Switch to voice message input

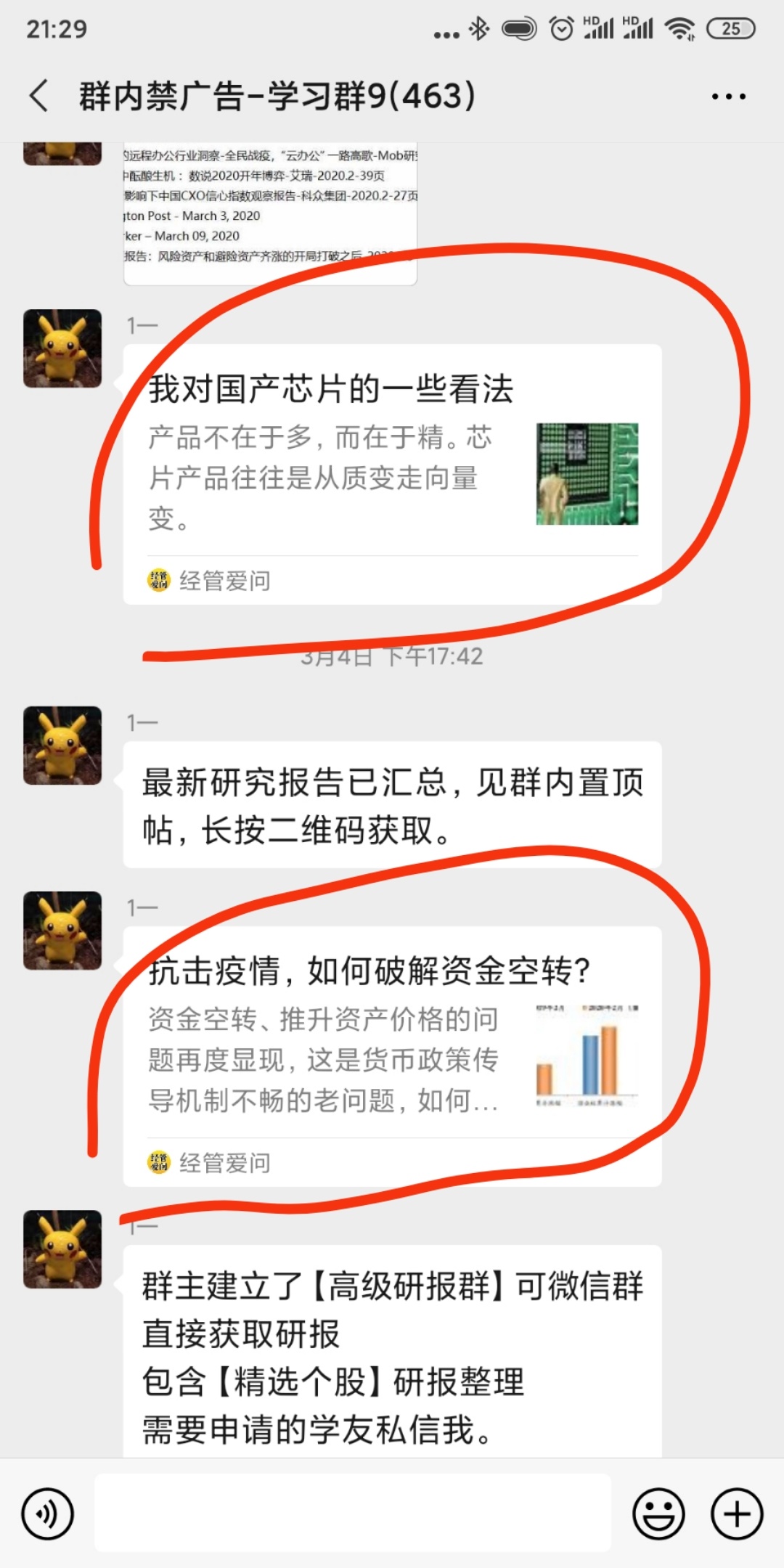(48, 1514)
